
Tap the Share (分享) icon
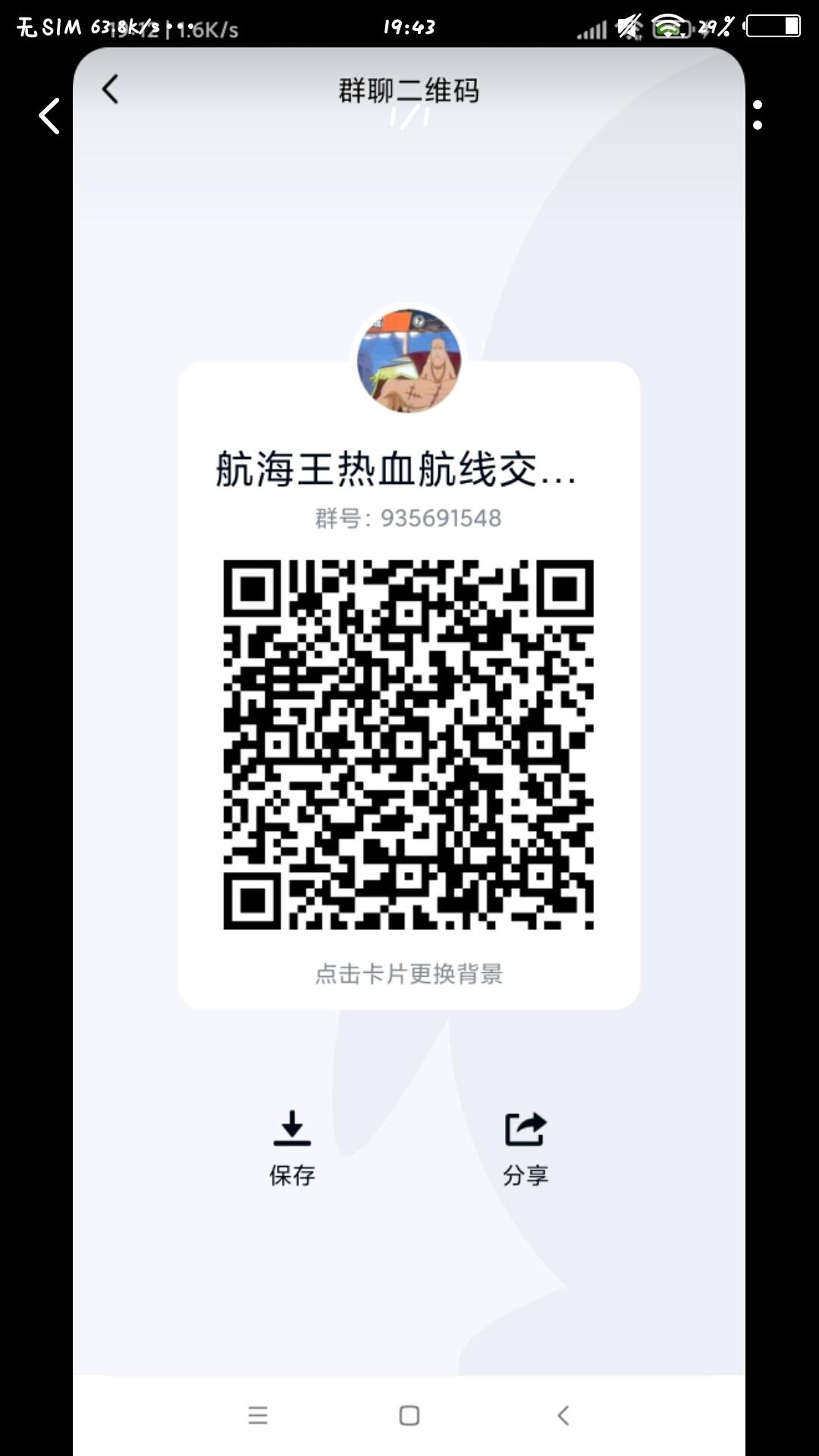point(526,1128)
